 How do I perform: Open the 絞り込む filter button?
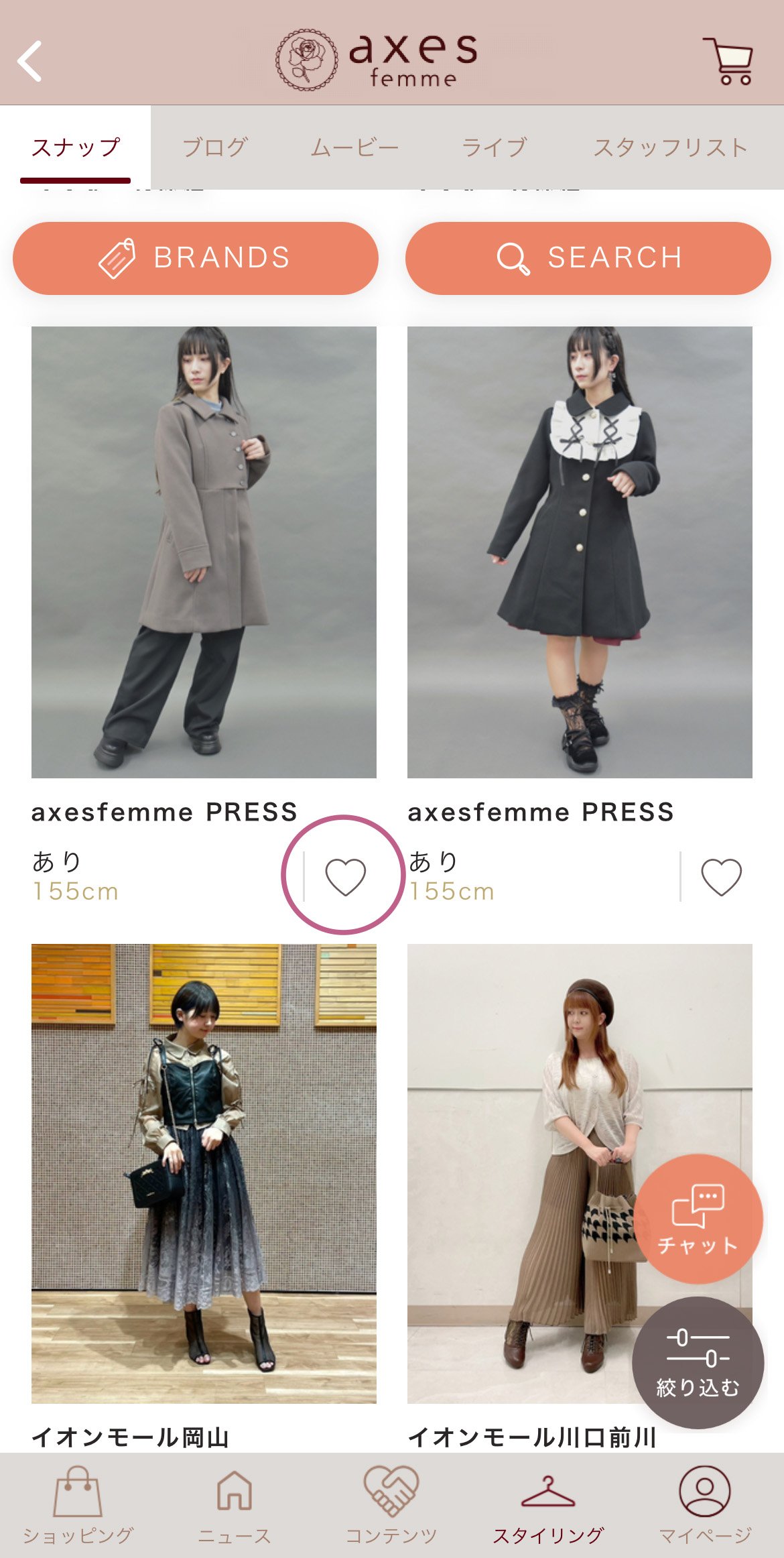(x=698, y=1362)
